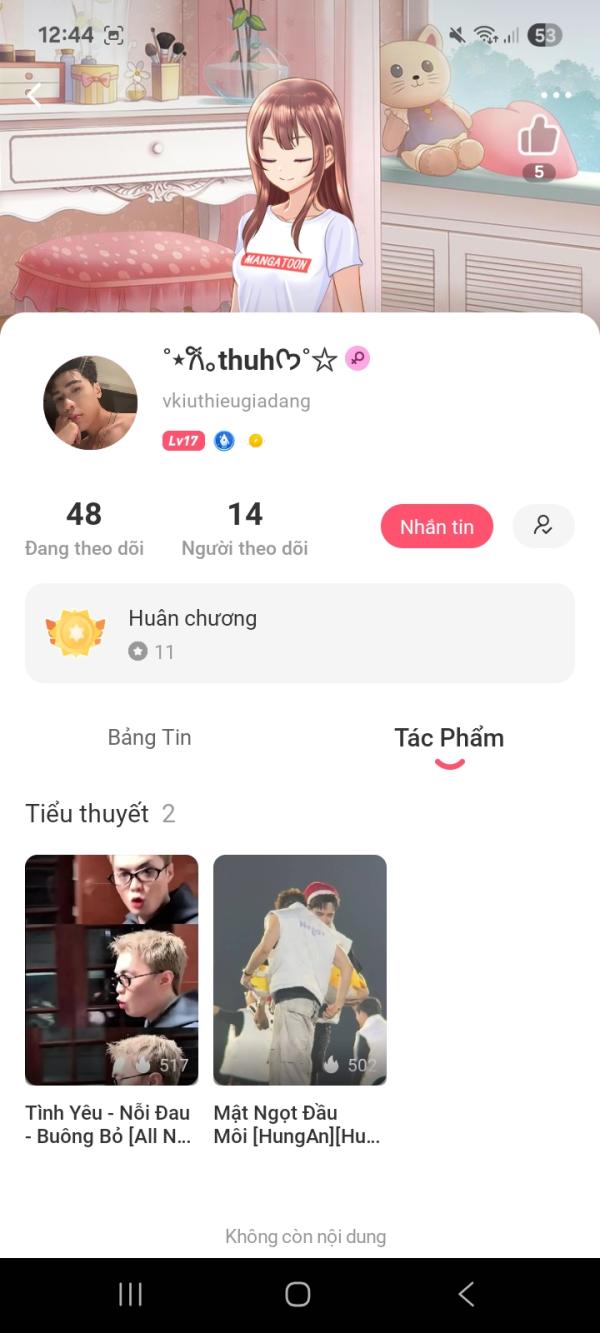Tap the Nhắn tin button
The width and height of the screenshot is (600, 1333).
[437, 526]
